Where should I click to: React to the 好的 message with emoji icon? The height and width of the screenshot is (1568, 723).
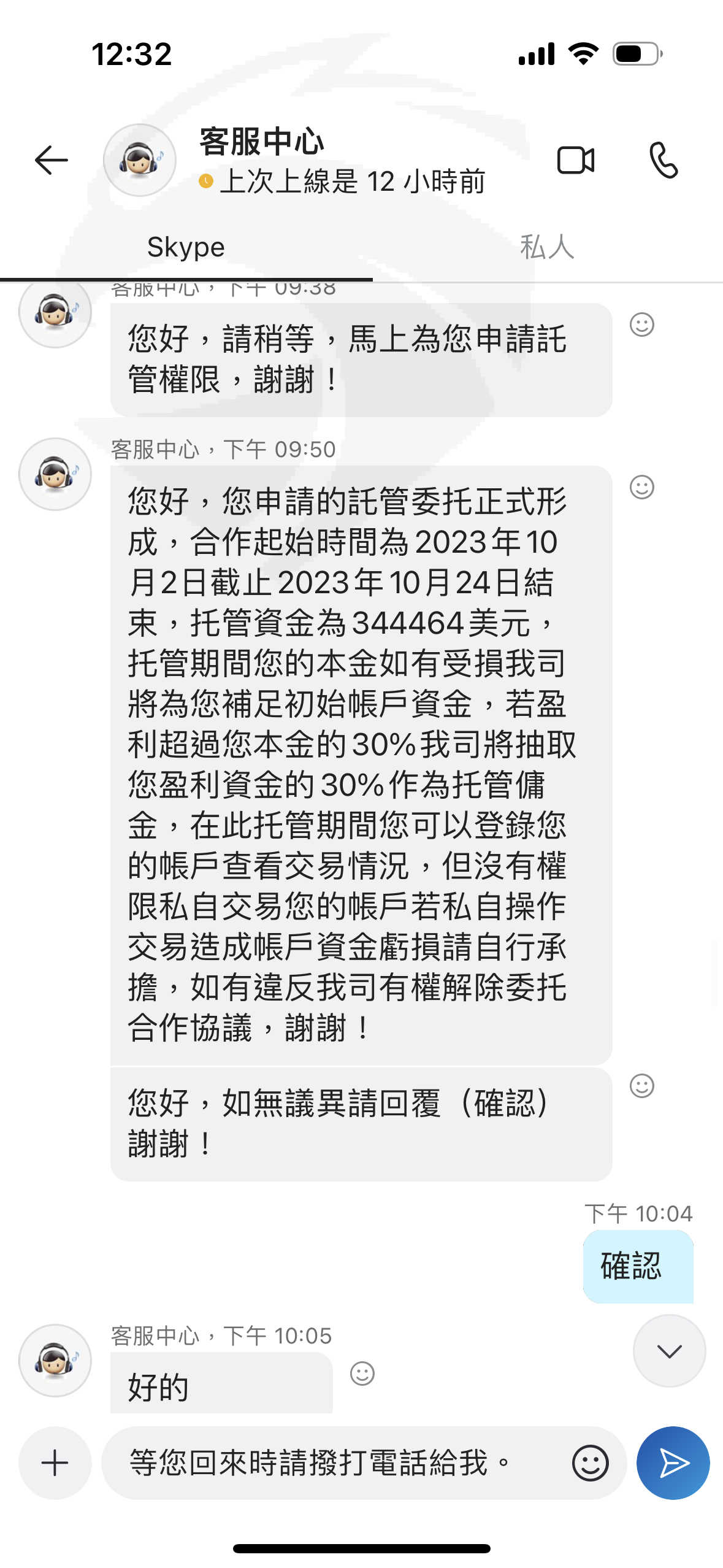362,1374
